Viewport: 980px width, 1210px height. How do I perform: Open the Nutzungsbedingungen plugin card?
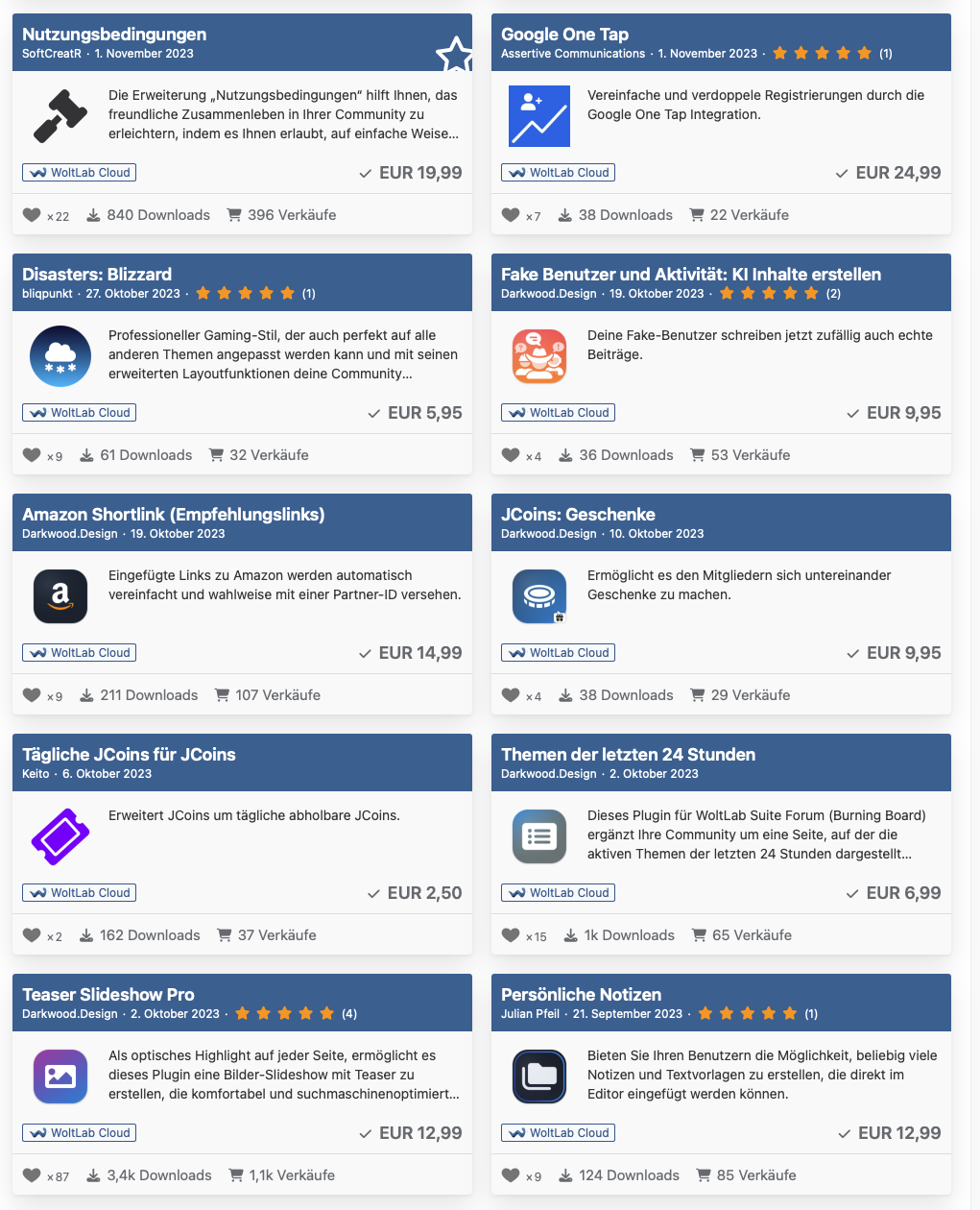(x=114, y=35)
